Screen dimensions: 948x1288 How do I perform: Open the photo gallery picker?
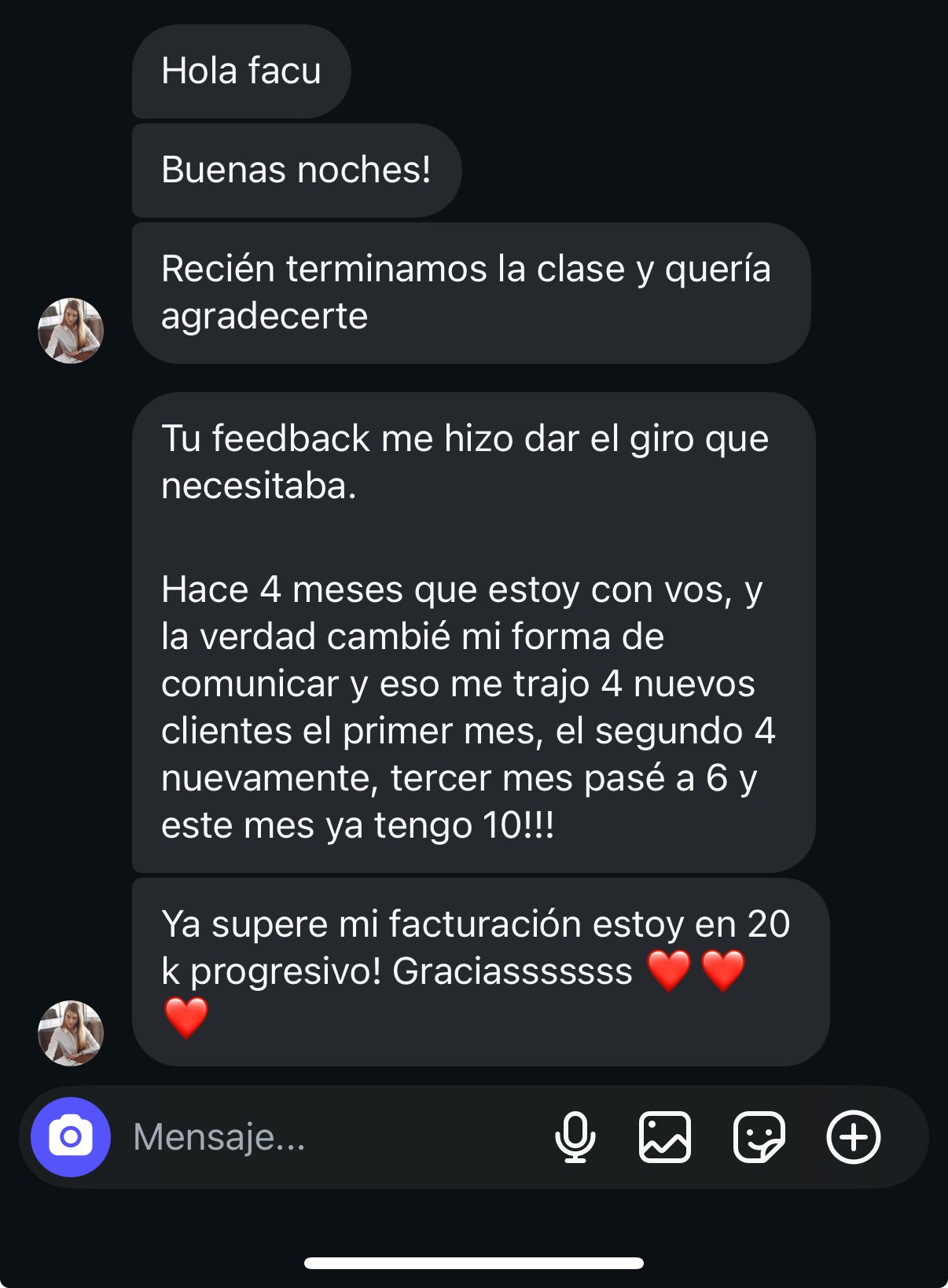665,1137
